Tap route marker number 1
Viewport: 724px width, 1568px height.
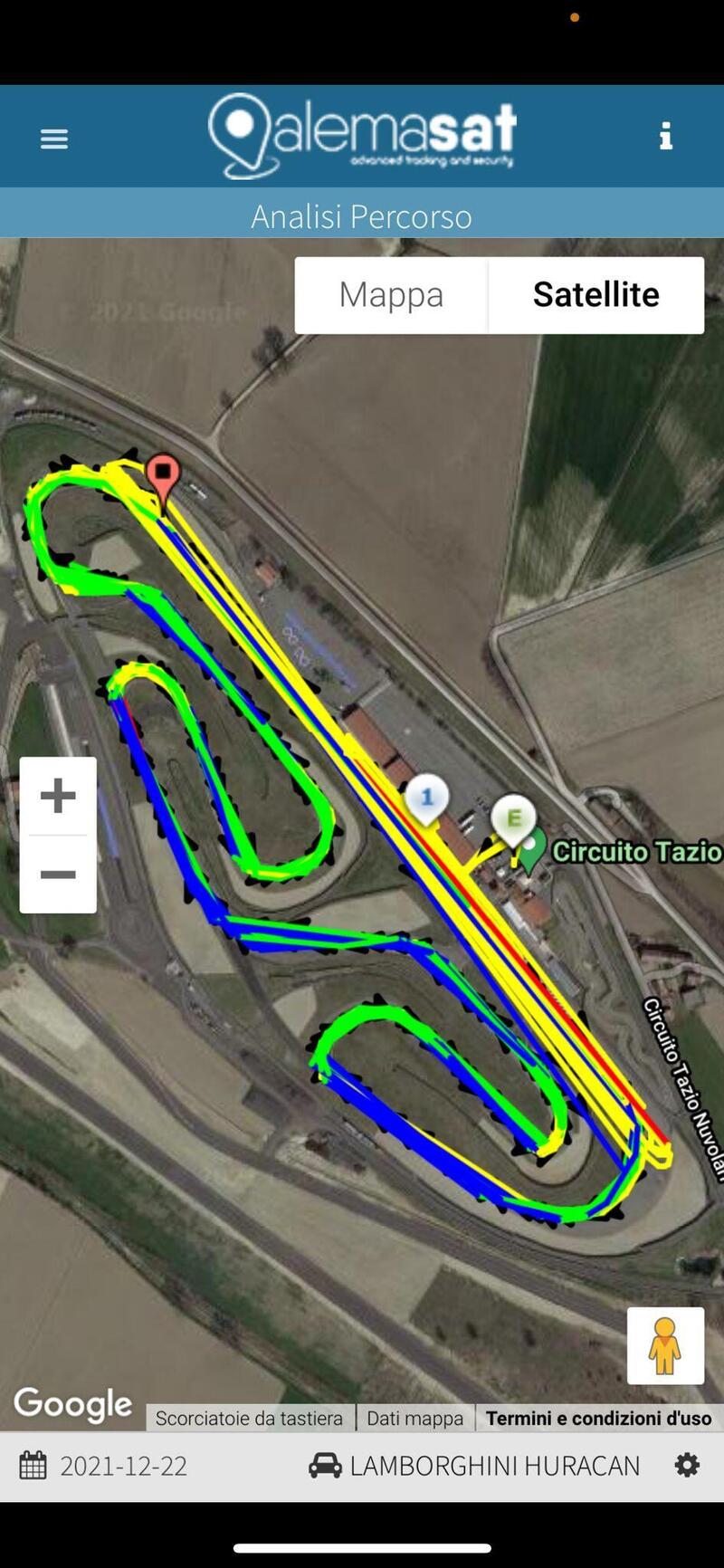427,798
